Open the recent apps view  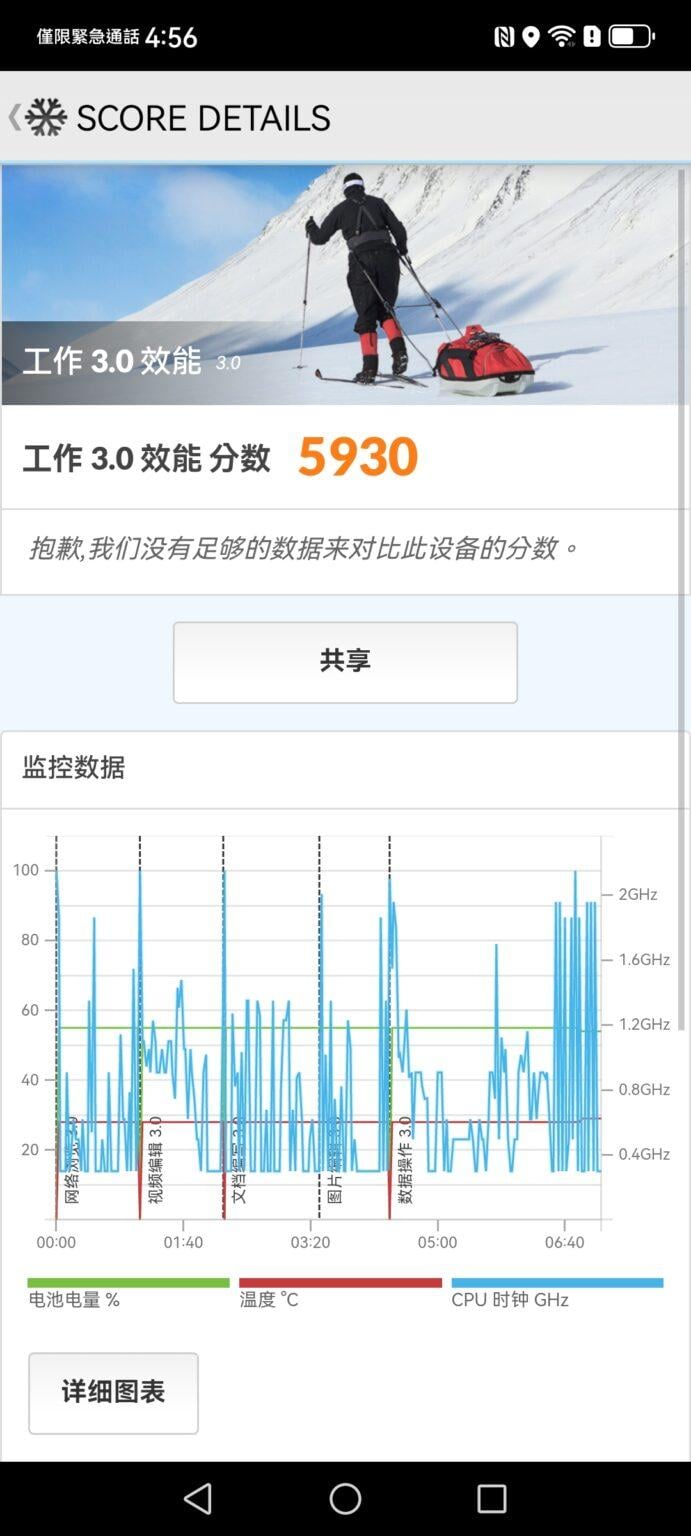tap(491, 1498)
